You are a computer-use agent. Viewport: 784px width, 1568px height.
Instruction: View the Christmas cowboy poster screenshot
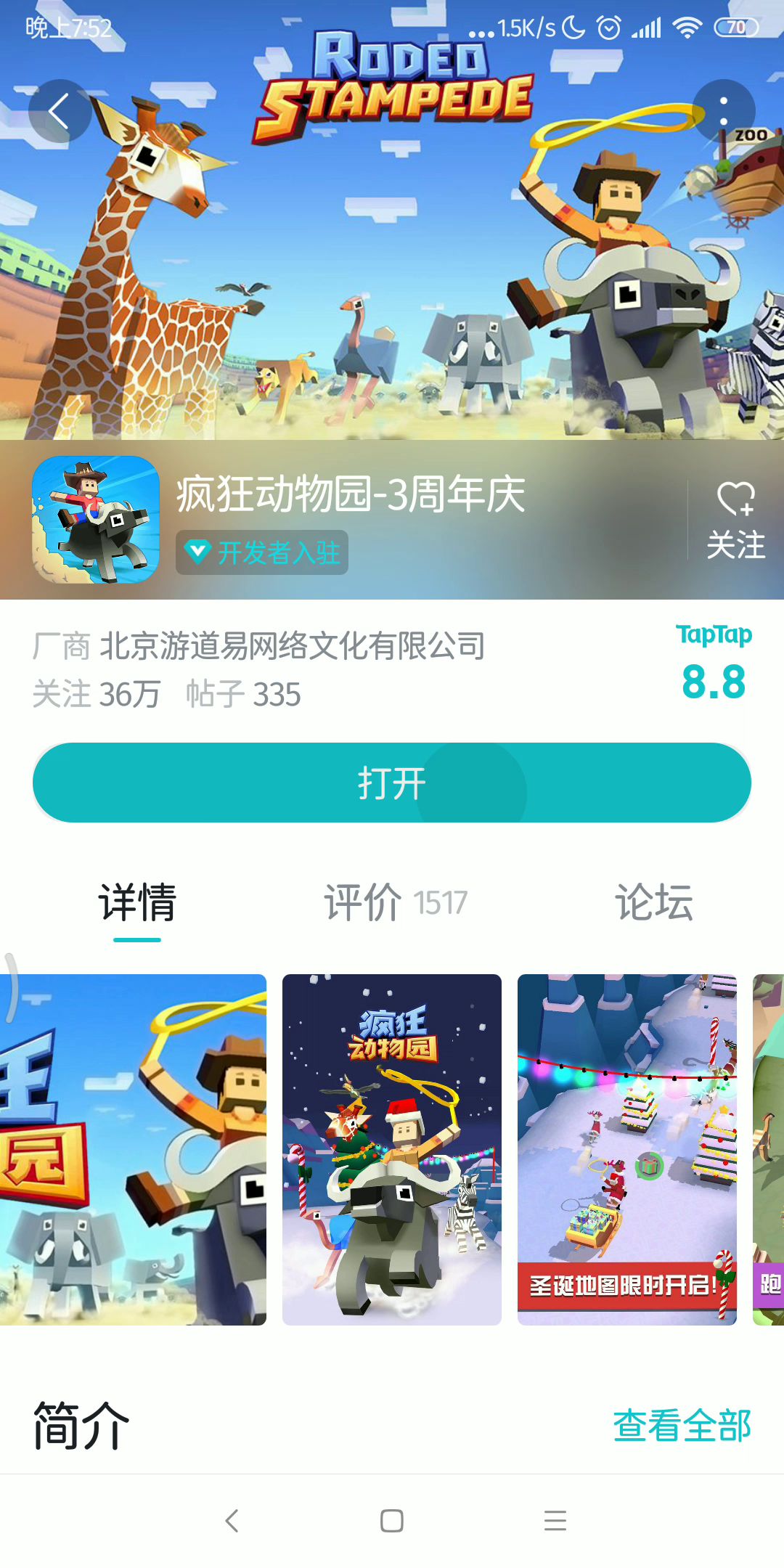pos(392,1149)
